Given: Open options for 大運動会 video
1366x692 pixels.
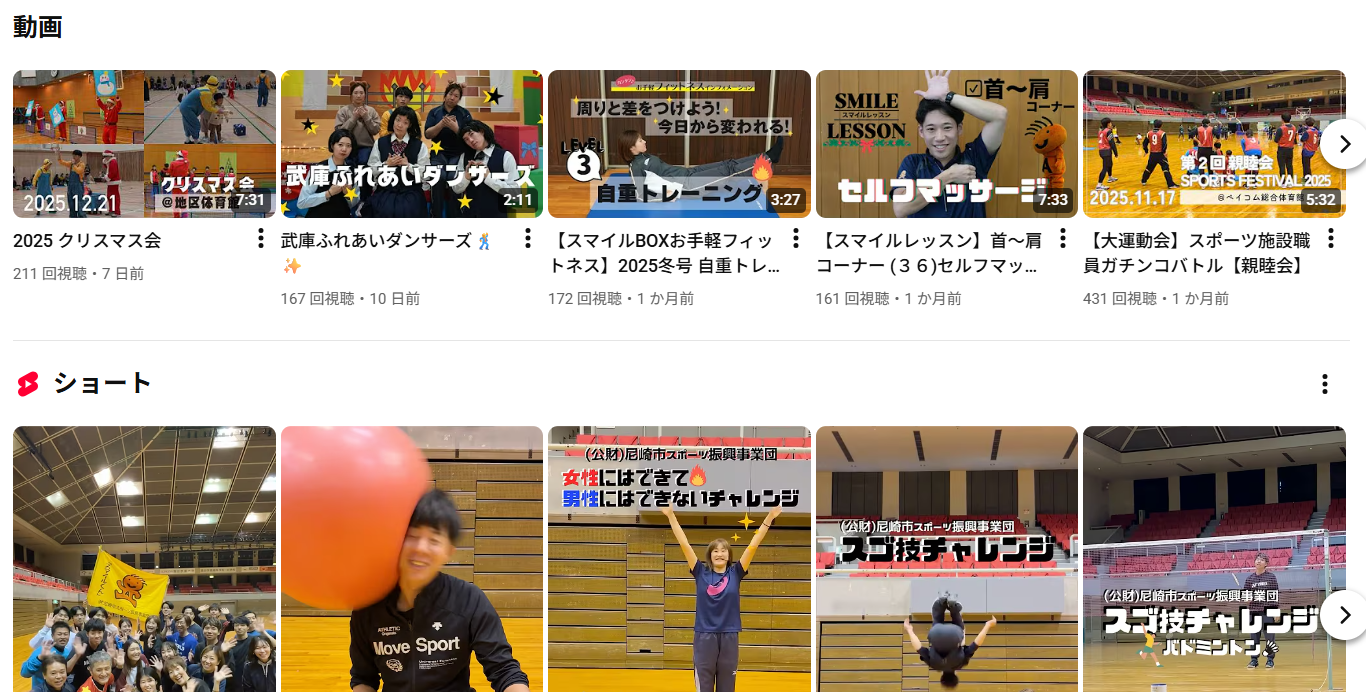Looking at the screenshot, I should point(1331,238).
